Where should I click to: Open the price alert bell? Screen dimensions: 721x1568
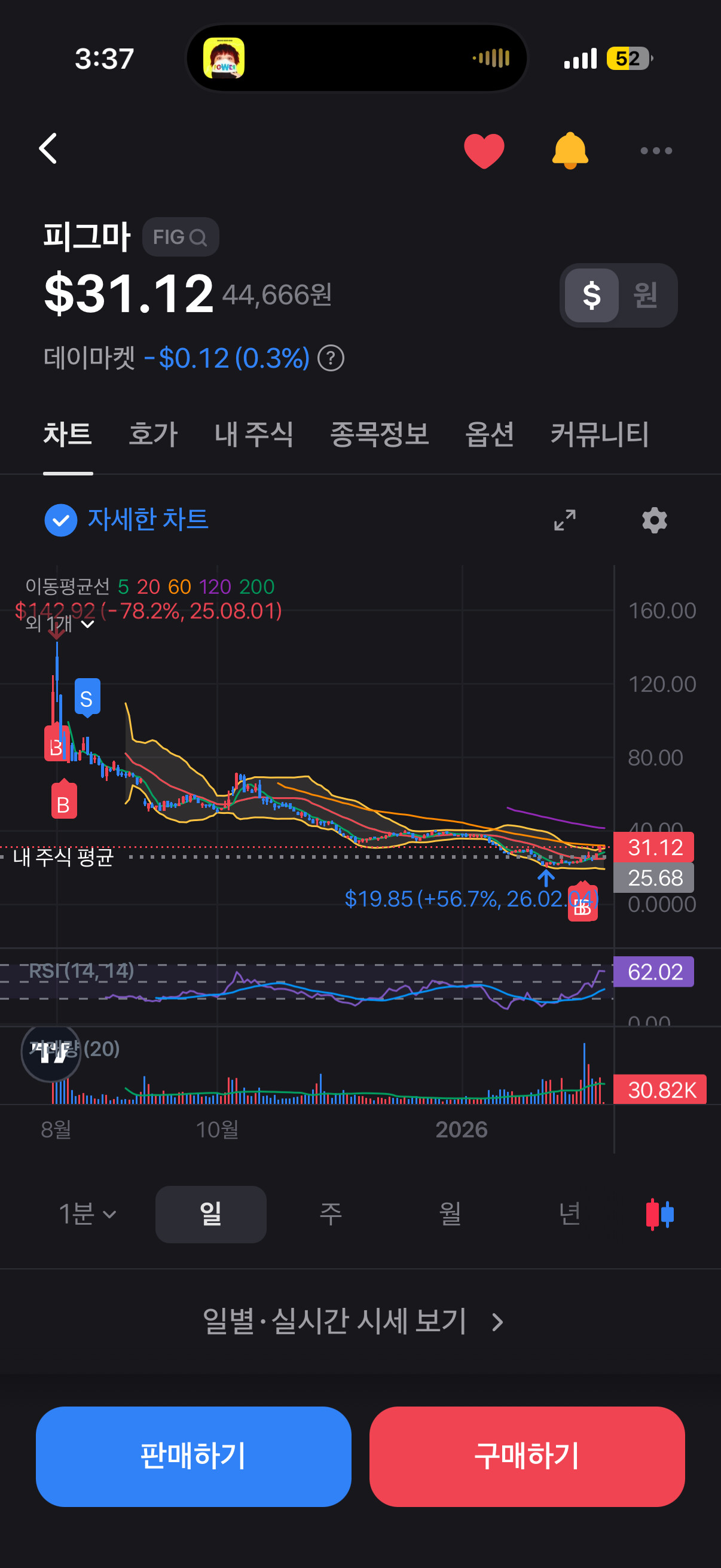tap(570, 150)
